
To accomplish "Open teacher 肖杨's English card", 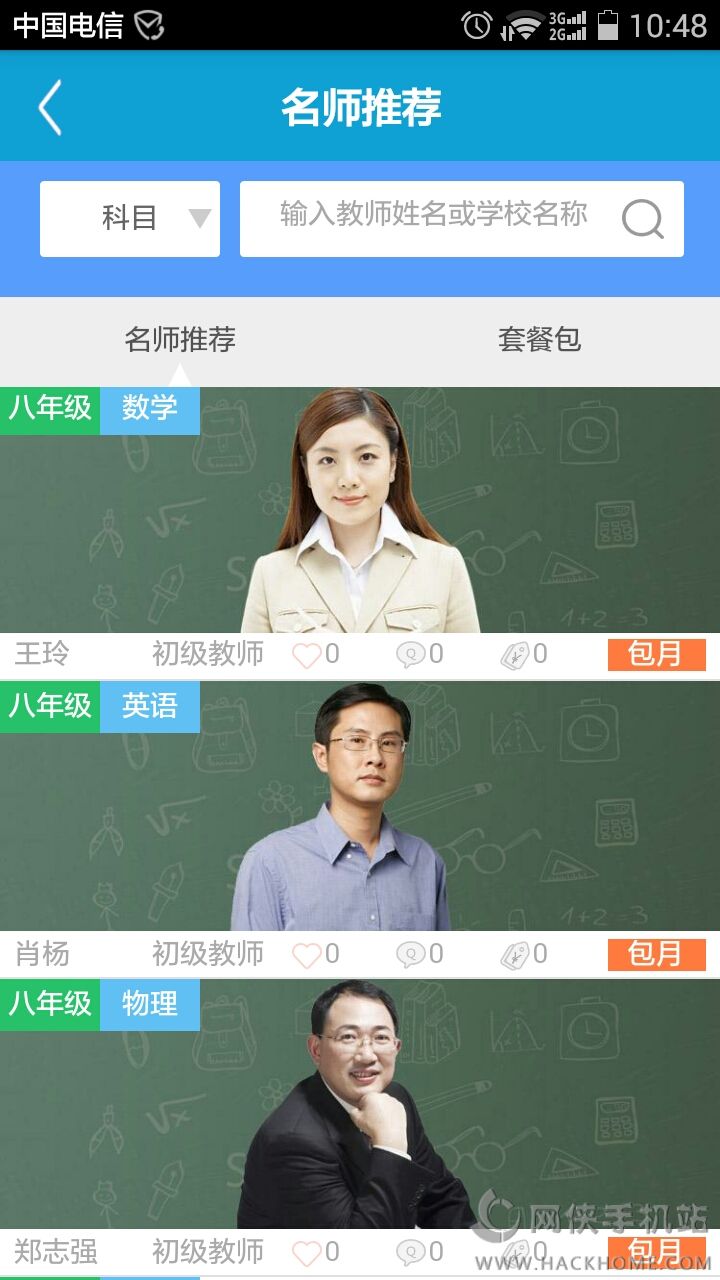I will point(360,808).
